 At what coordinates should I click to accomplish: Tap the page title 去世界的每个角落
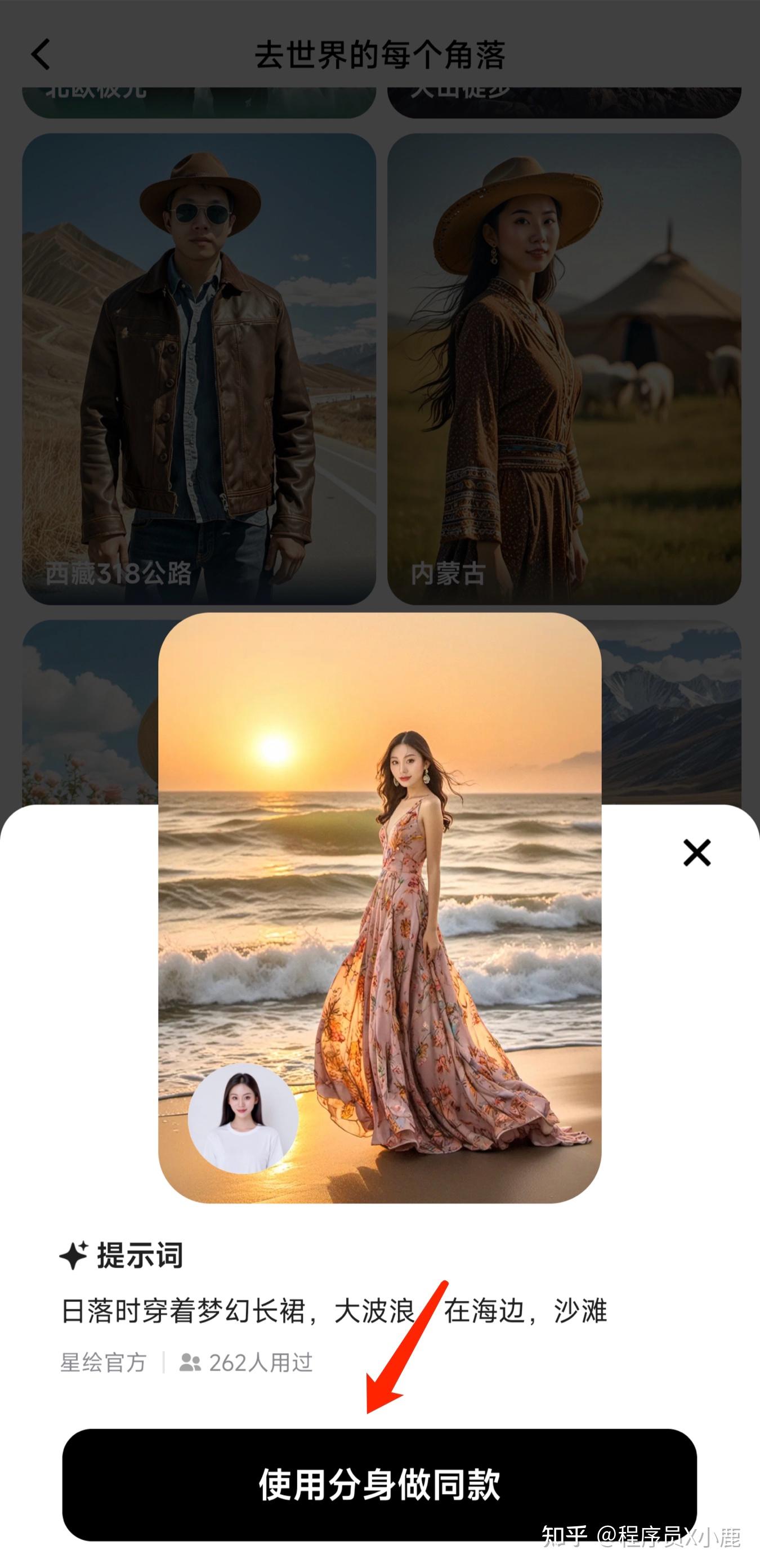(381, 53)
